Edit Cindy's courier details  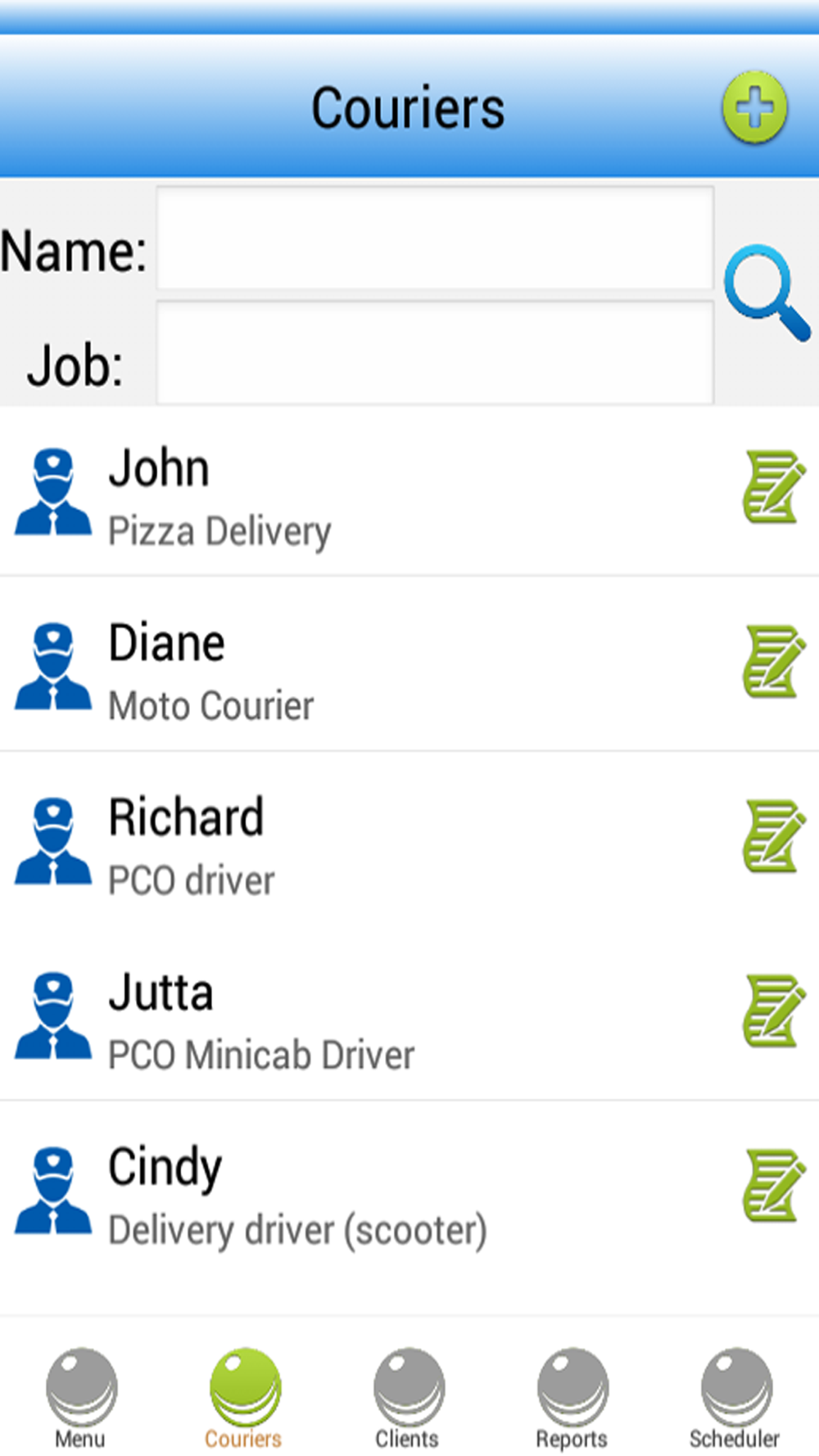point(771,1185)
